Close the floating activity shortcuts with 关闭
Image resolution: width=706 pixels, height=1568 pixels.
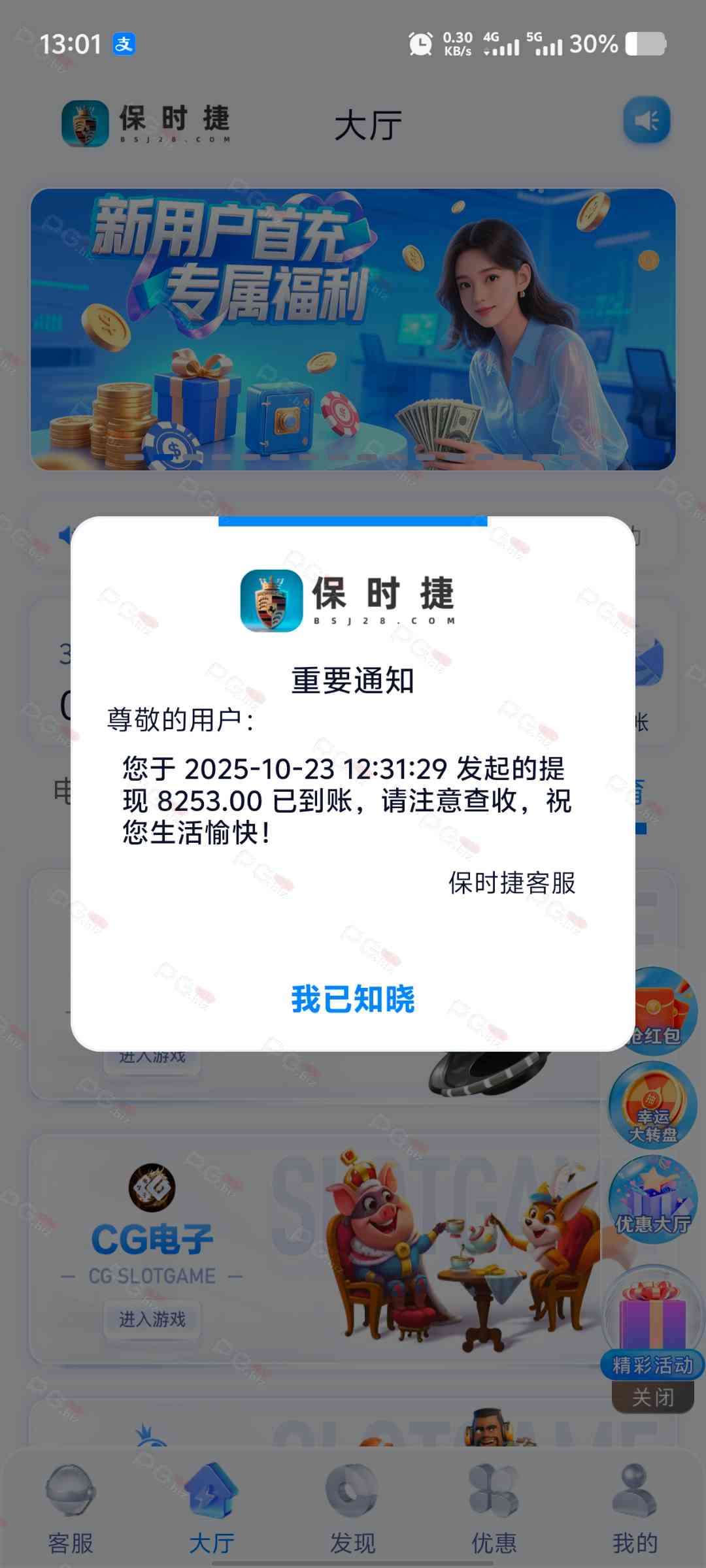click(x=653, y=1397)
